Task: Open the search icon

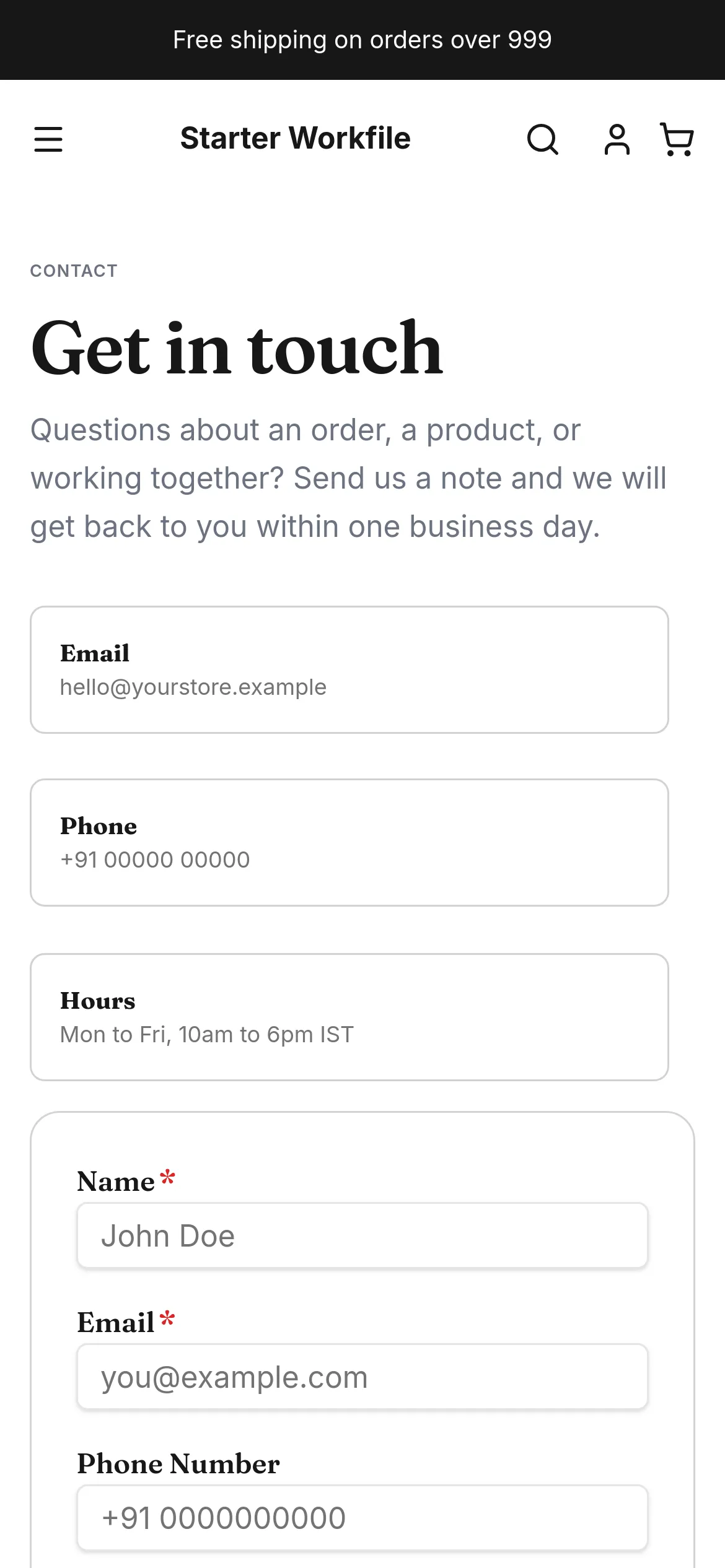Action: point(543,139)
